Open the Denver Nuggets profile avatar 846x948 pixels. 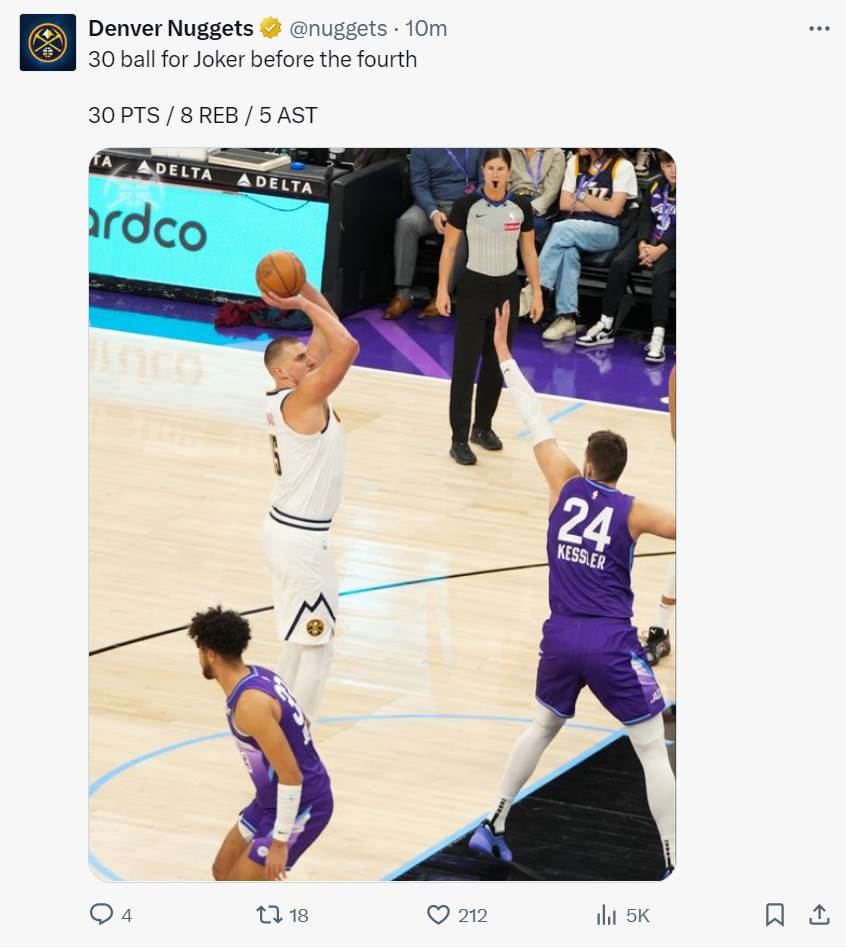[x=47, y=43]
